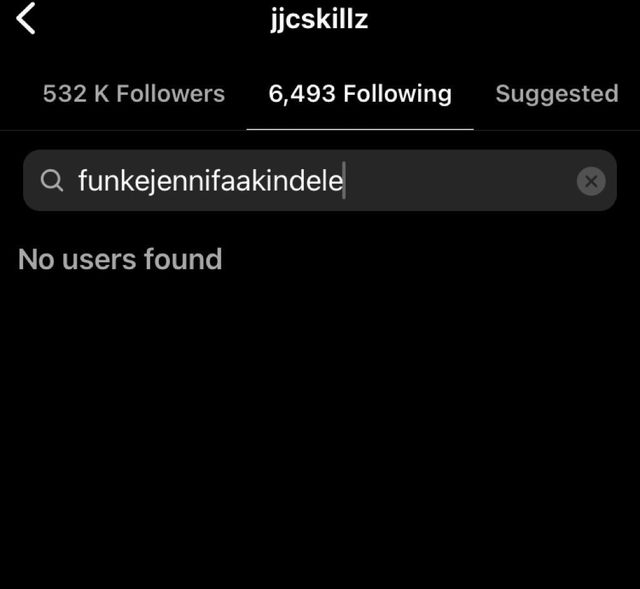Tap the search field with funkejennifaakindele
The width and height of the screenshot is (640, 589).
pyautogui.click(x=300, y=181)
